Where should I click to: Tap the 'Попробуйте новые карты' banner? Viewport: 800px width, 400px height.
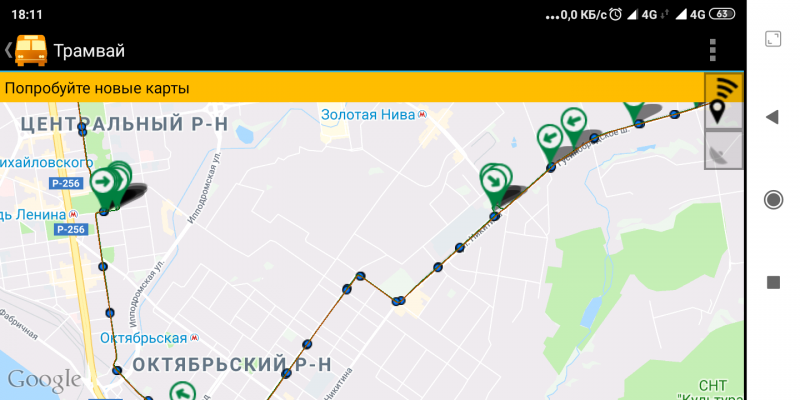click(x=350, y=88)
